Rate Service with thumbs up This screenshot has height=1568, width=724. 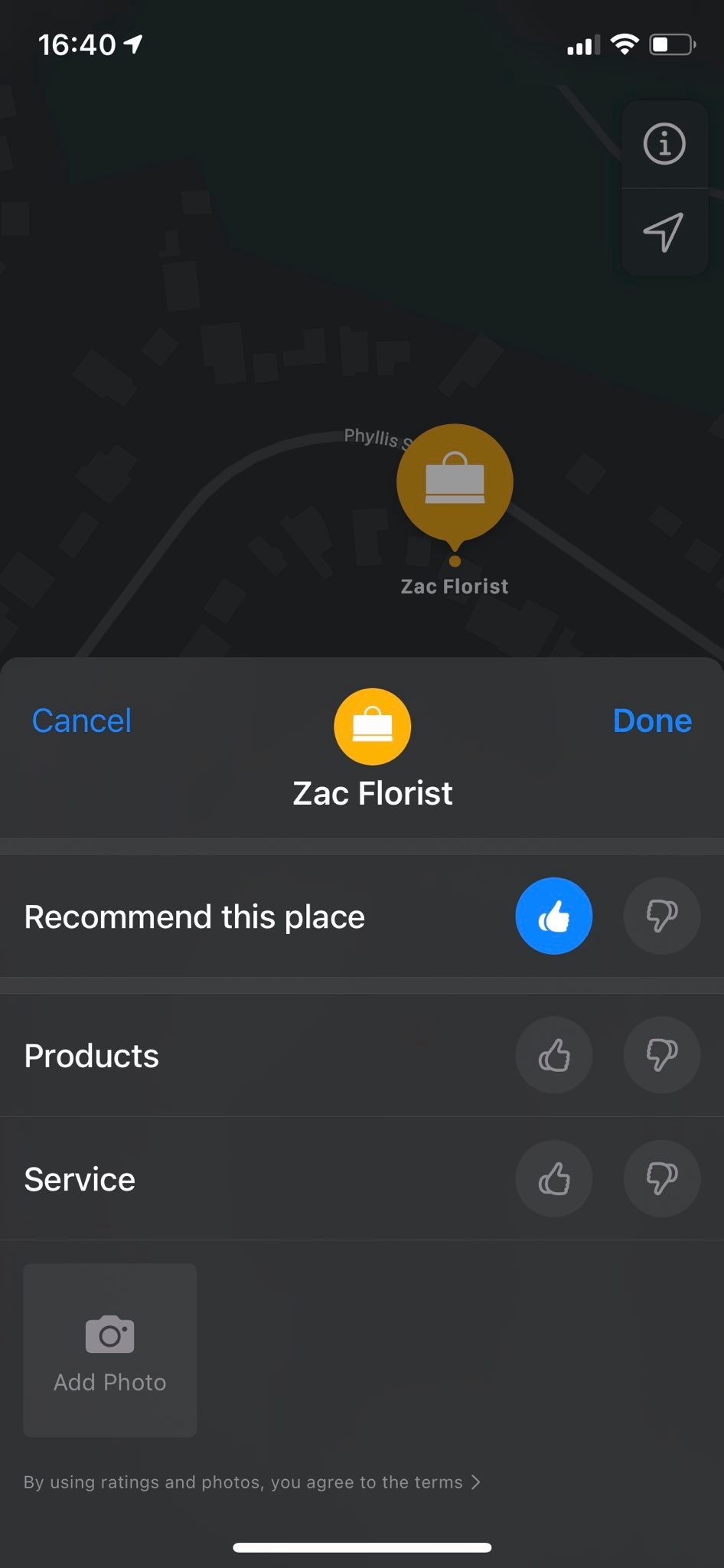(x=554, y=1178)
